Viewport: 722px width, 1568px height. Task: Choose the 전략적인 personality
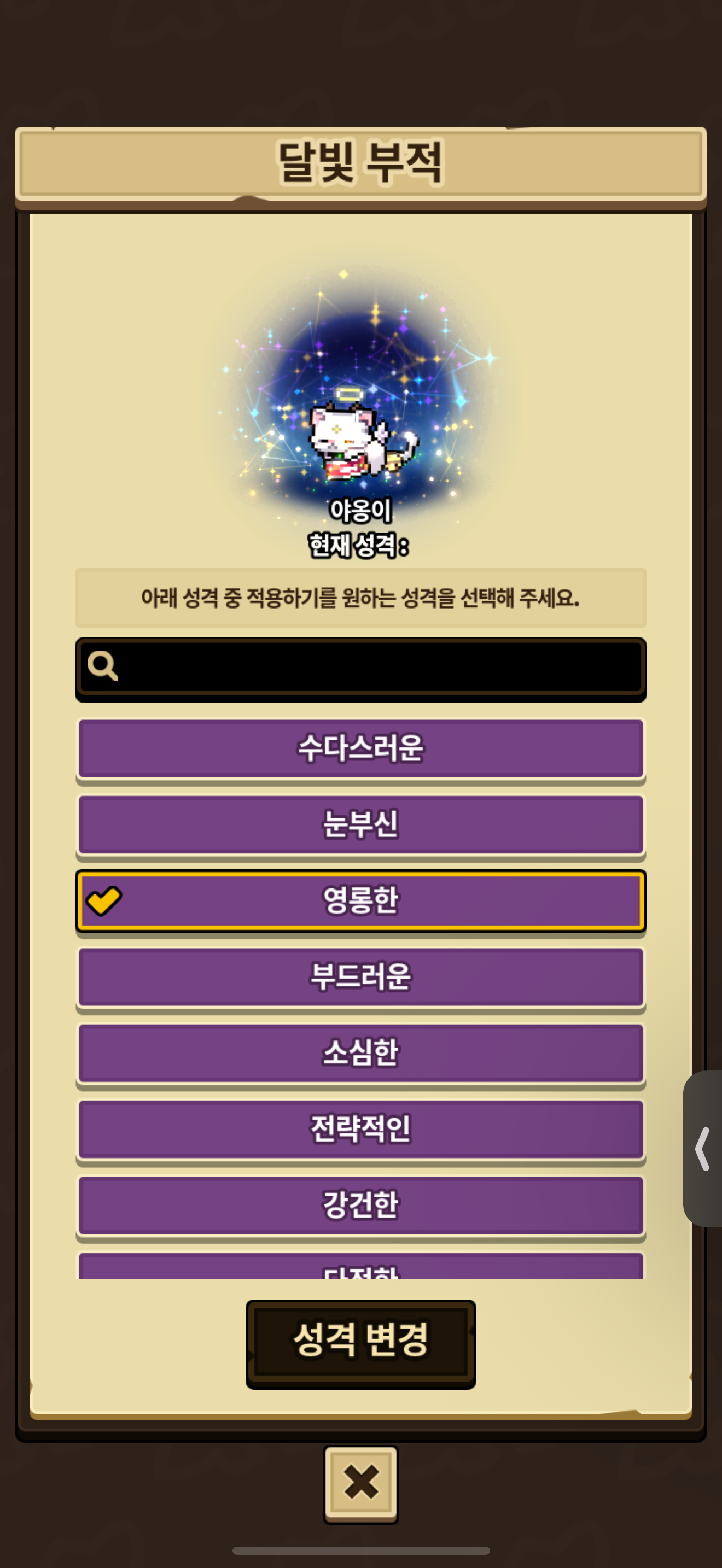(360, 1128)
